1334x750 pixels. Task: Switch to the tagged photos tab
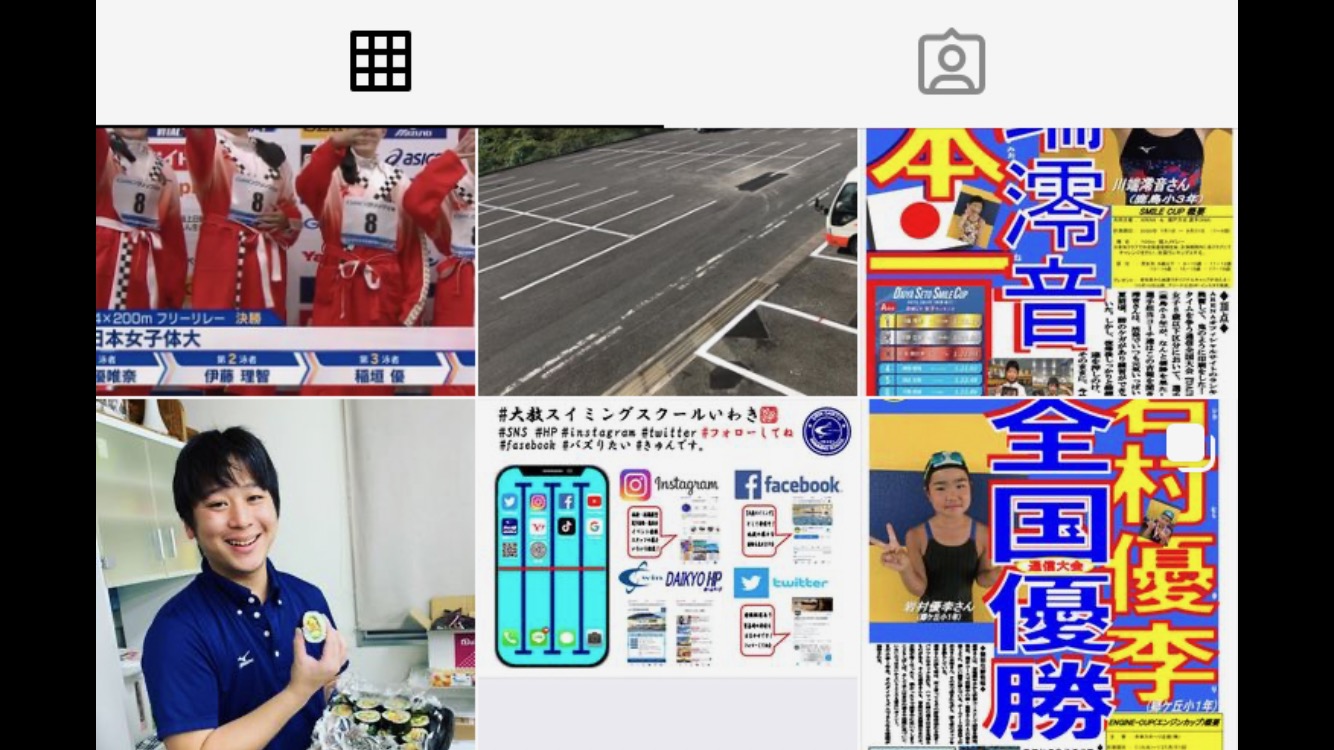tap(951, 62)
